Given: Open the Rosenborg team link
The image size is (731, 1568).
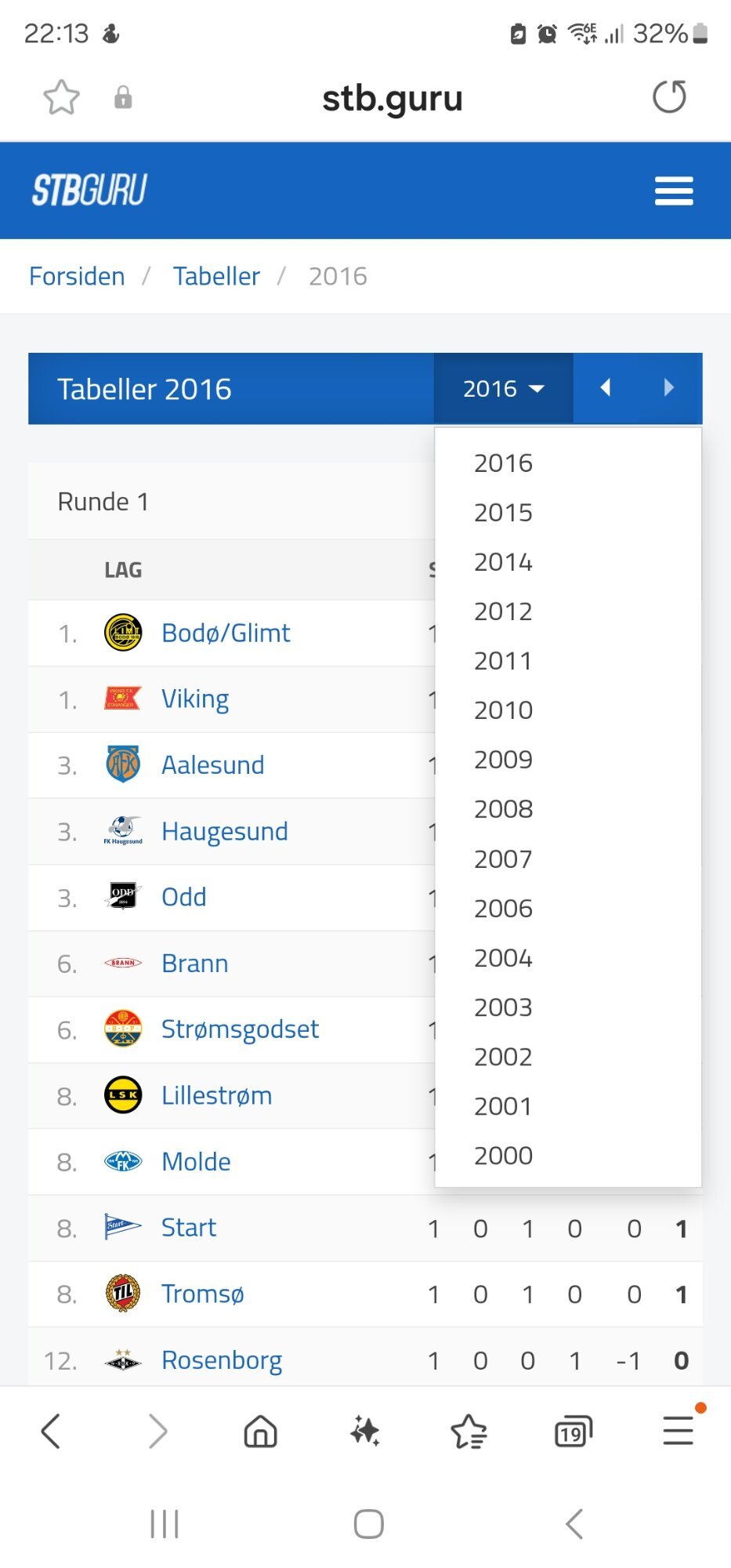Looking at the screenshot, I should tap(222, 1360).
